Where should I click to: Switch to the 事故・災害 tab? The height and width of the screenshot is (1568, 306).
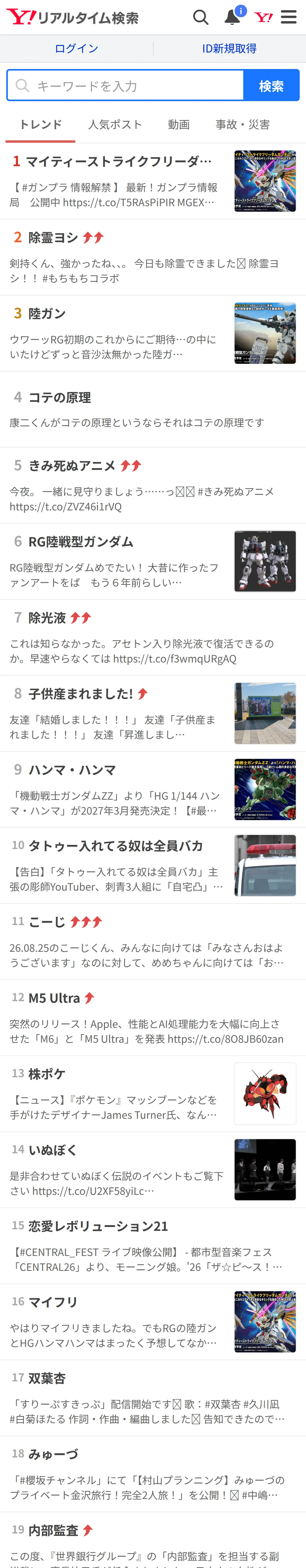pos(243,125)
